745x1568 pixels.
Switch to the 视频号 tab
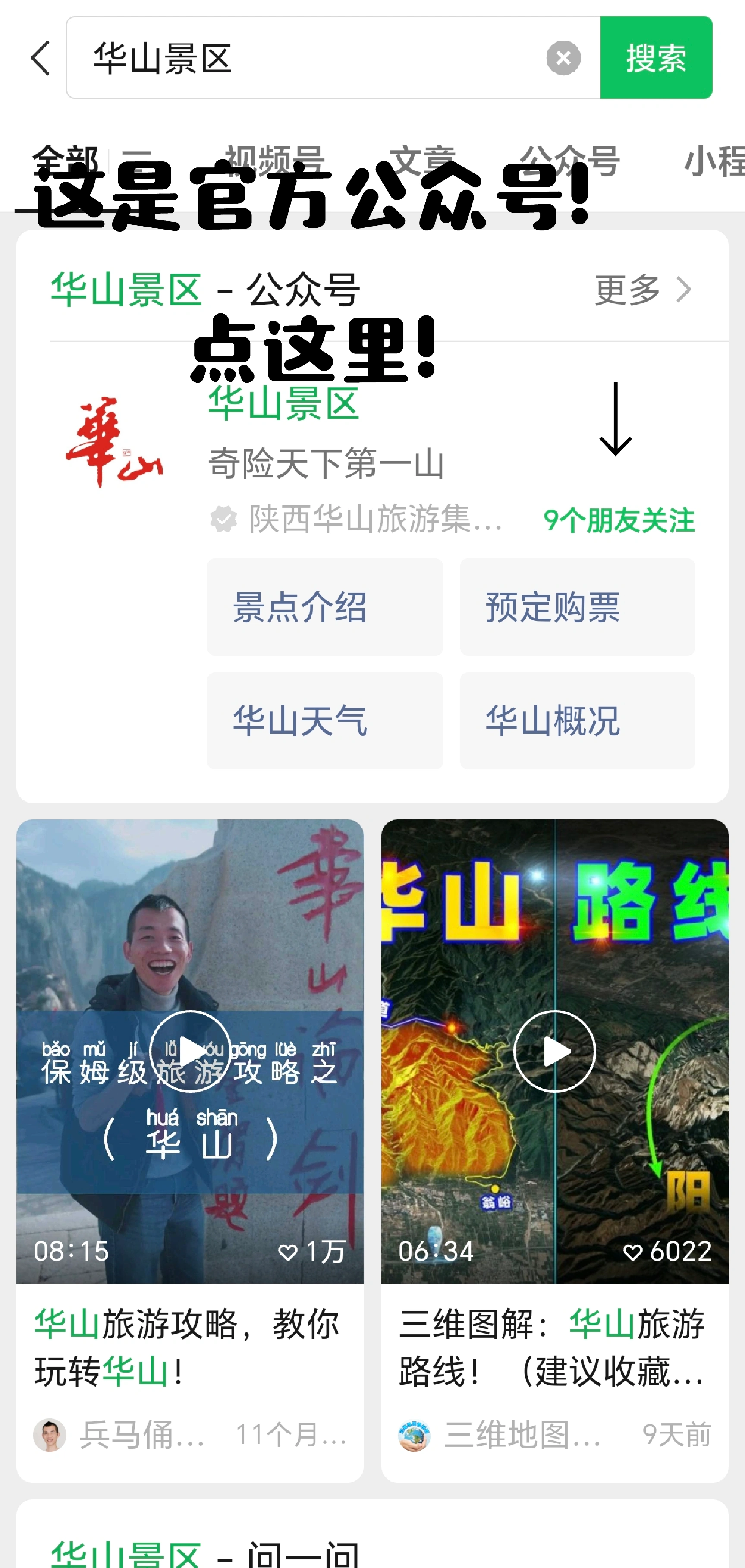[275, 160]
